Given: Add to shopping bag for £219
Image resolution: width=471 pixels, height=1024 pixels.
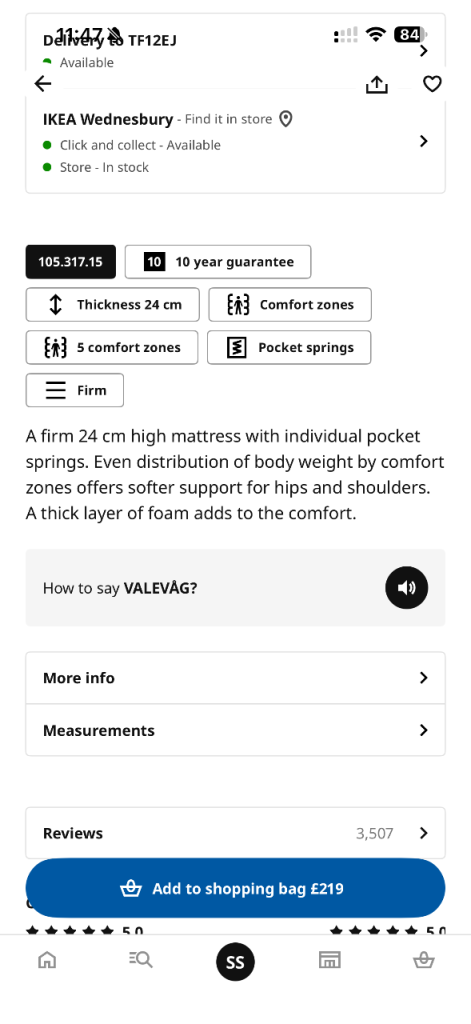Looking at the screenshot, I should pyautogui.click(x=235, y=889).
